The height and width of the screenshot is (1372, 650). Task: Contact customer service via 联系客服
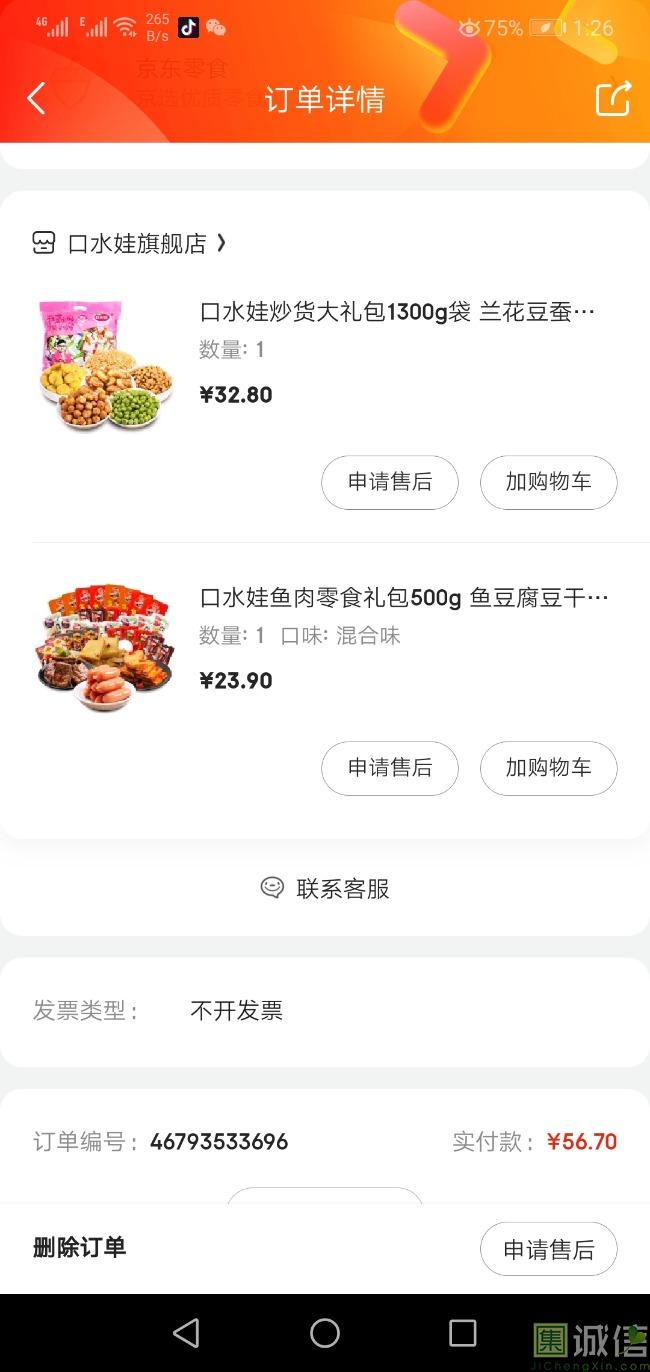tap(325, 888)
